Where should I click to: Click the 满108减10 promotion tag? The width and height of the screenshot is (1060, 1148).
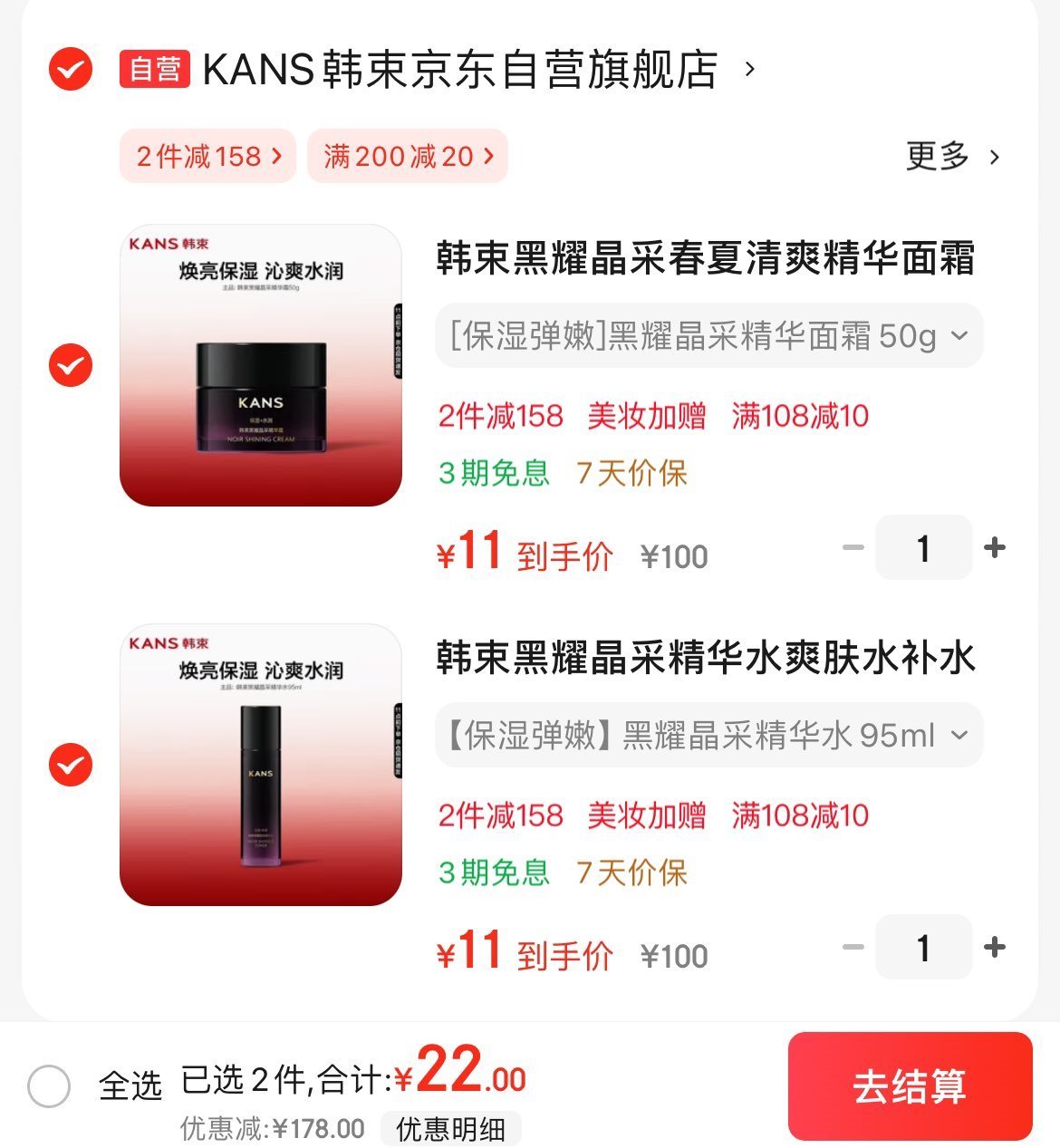[x=801, y=416]
